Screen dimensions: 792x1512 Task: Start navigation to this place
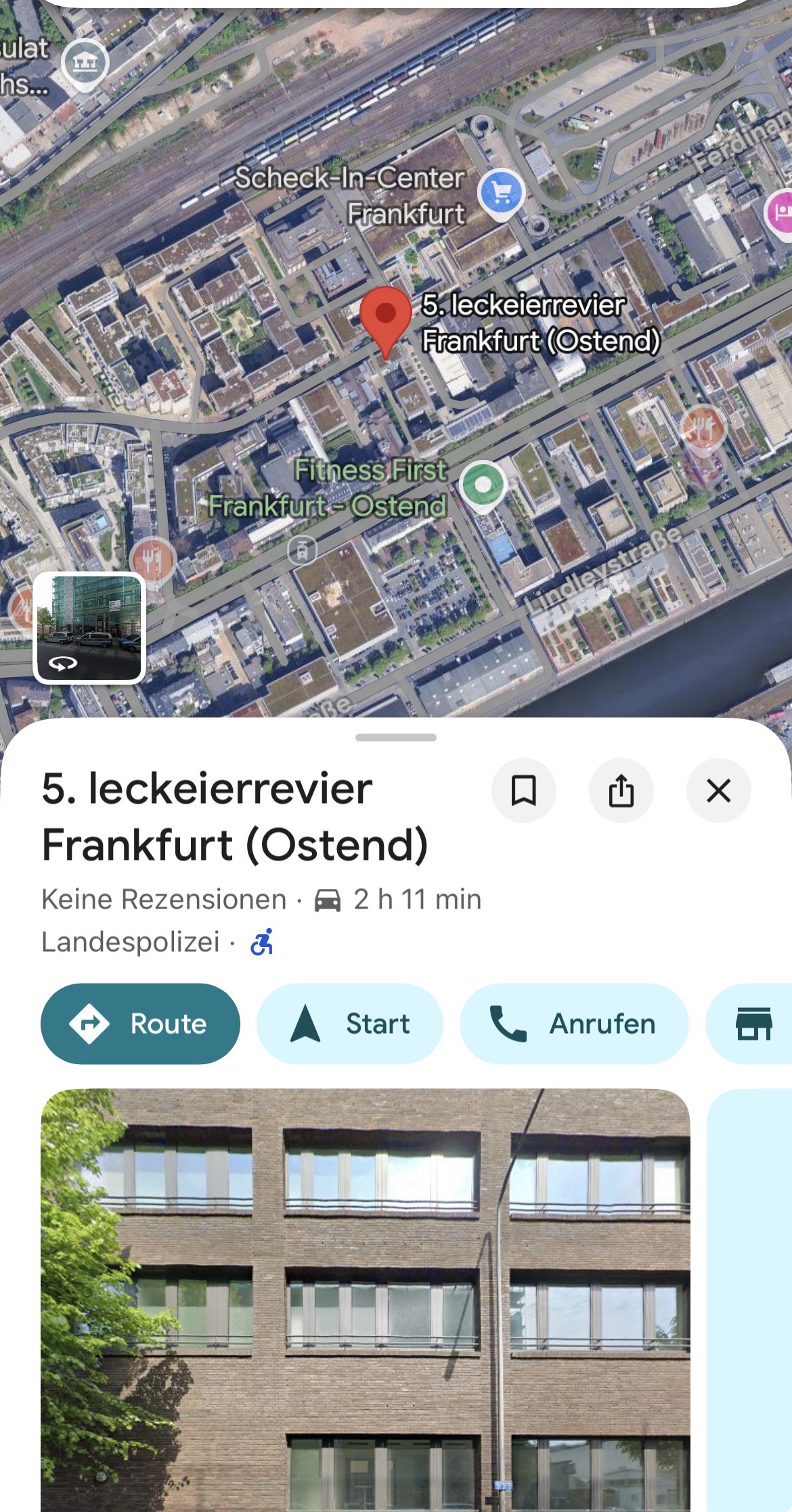point(349,1024)
